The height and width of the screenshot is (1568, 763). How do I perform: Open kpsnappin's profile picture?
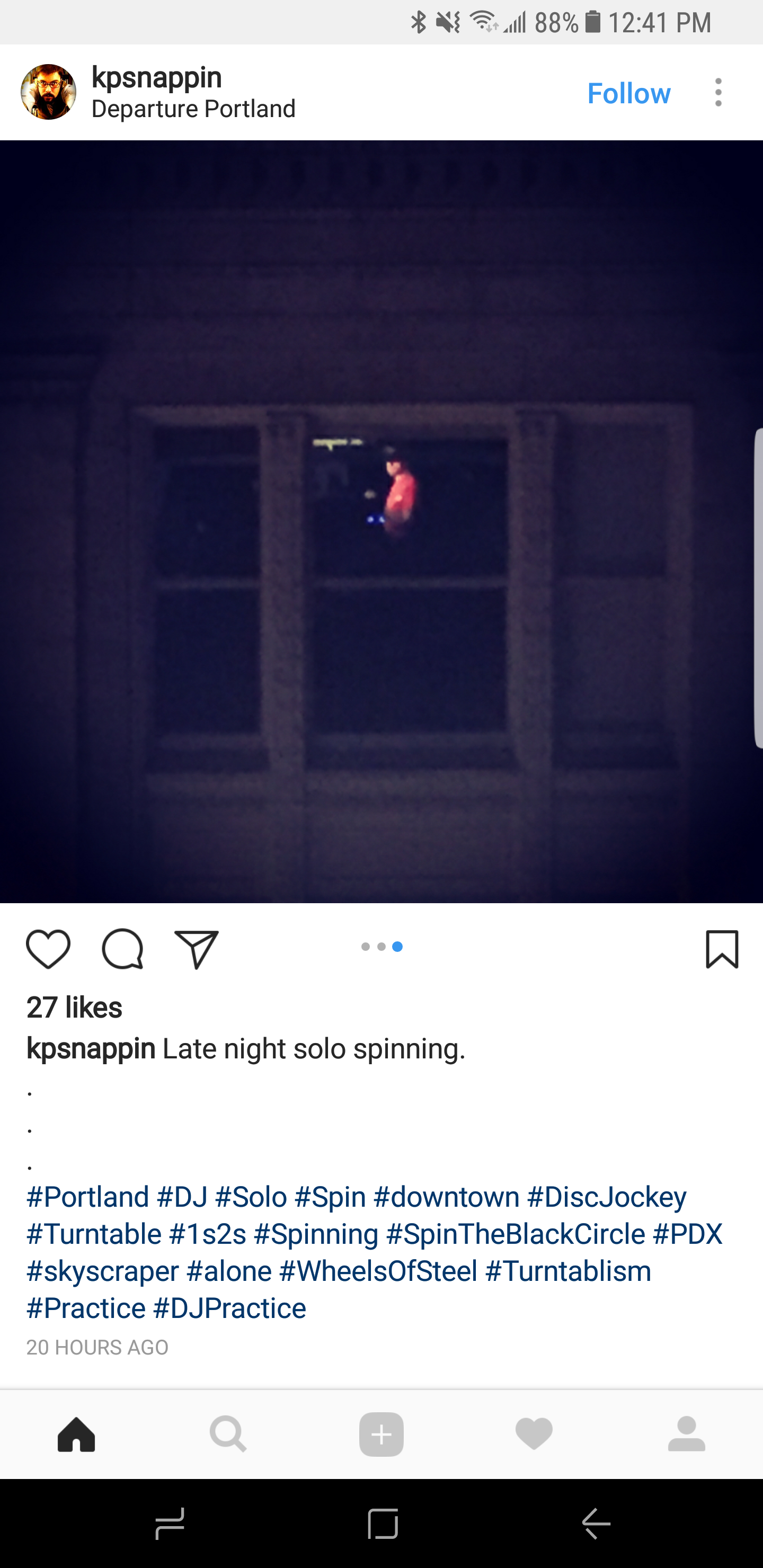49,92
